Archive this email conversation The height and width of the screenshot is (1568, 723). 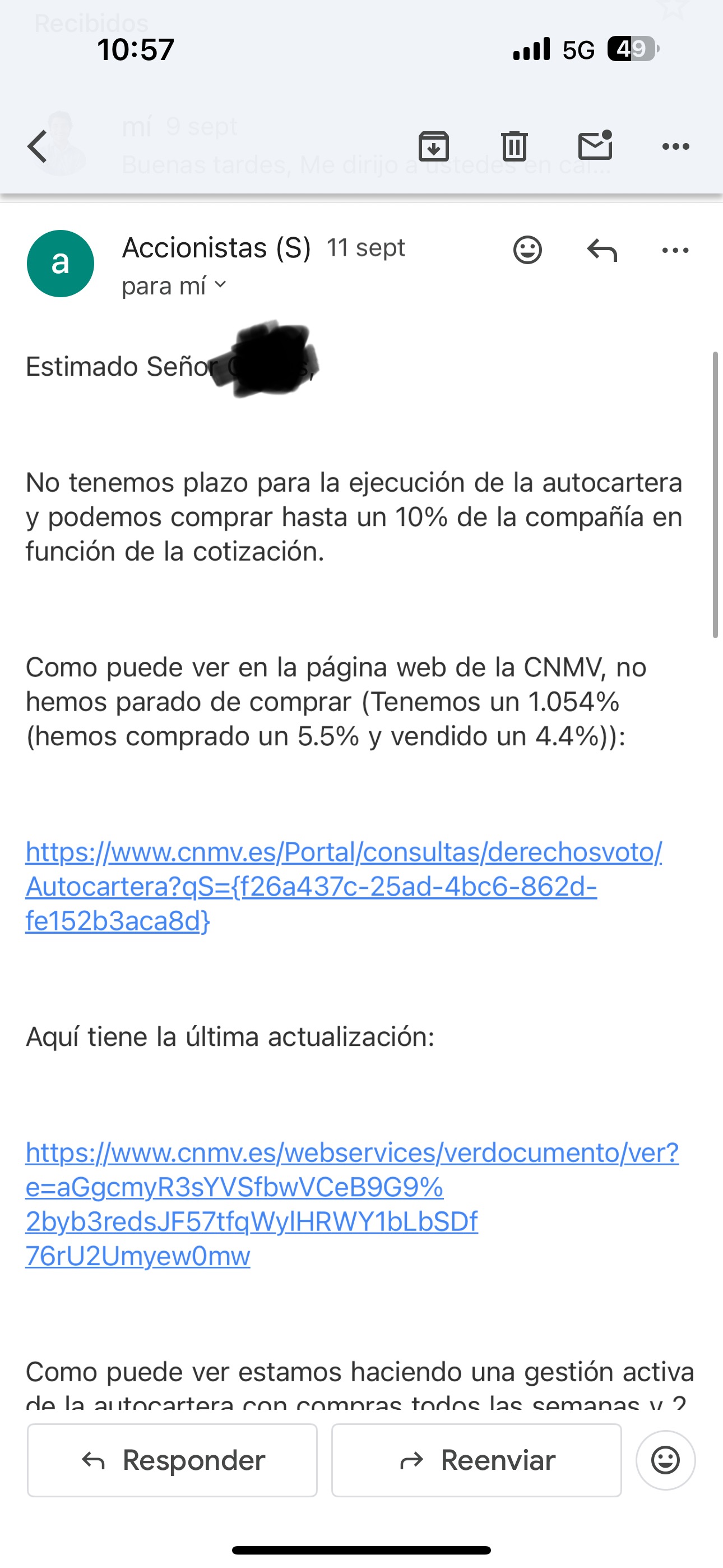click(433, 146)
